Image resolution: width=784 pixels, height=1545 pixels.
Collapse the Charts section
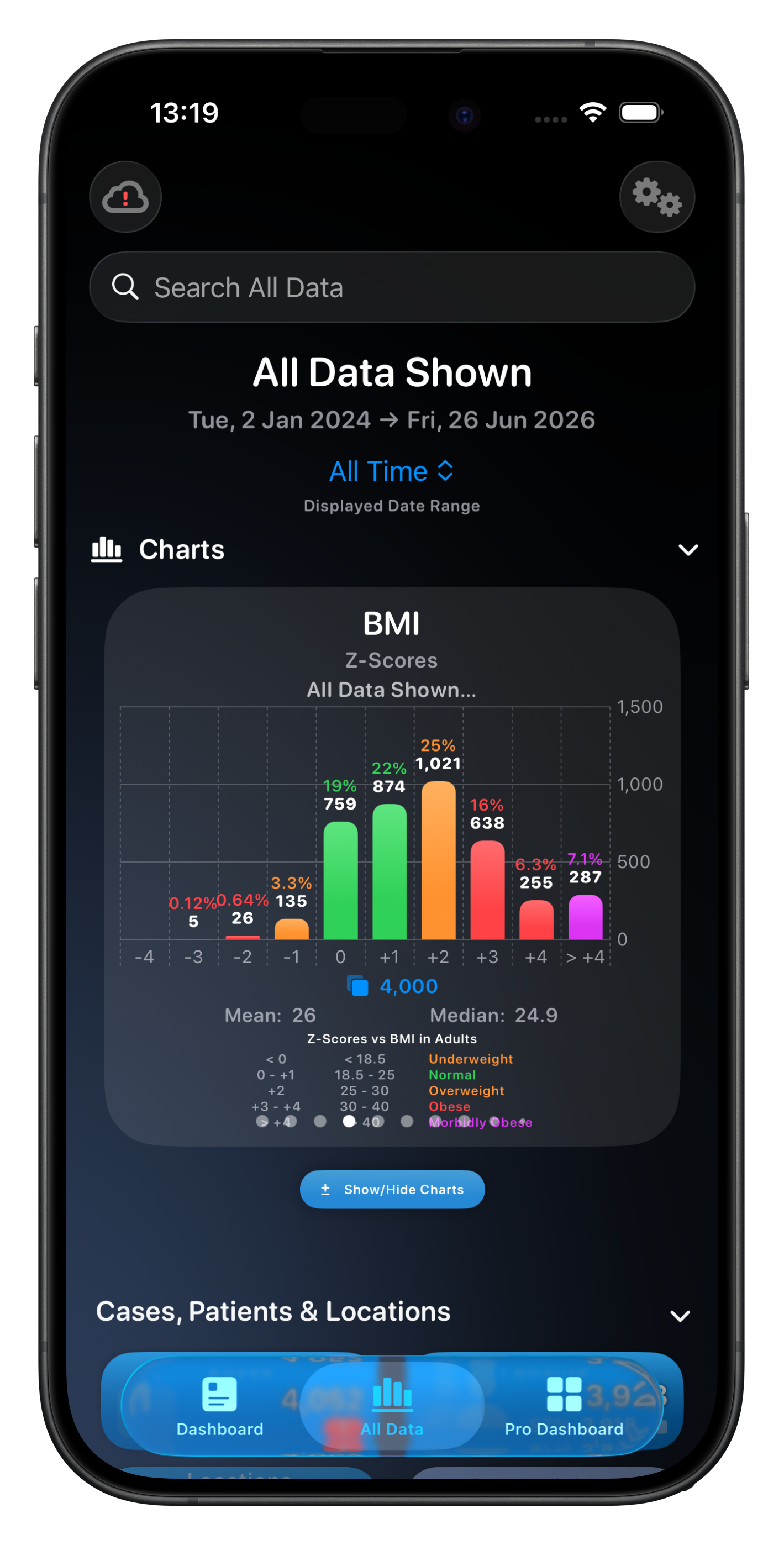(x=688, y=549)
